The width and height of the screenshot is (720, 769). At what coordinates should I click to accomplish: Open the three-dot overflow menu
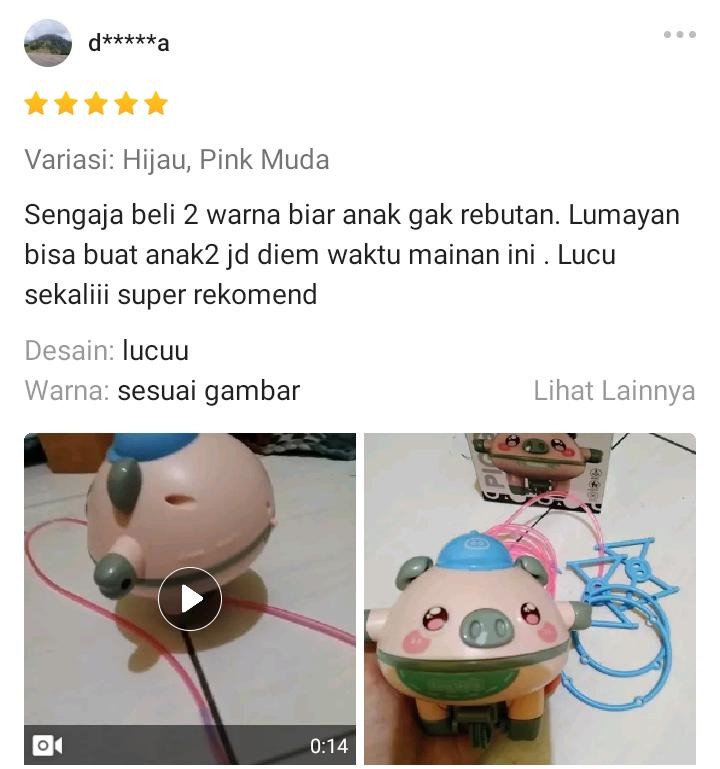tap(679, 35)
